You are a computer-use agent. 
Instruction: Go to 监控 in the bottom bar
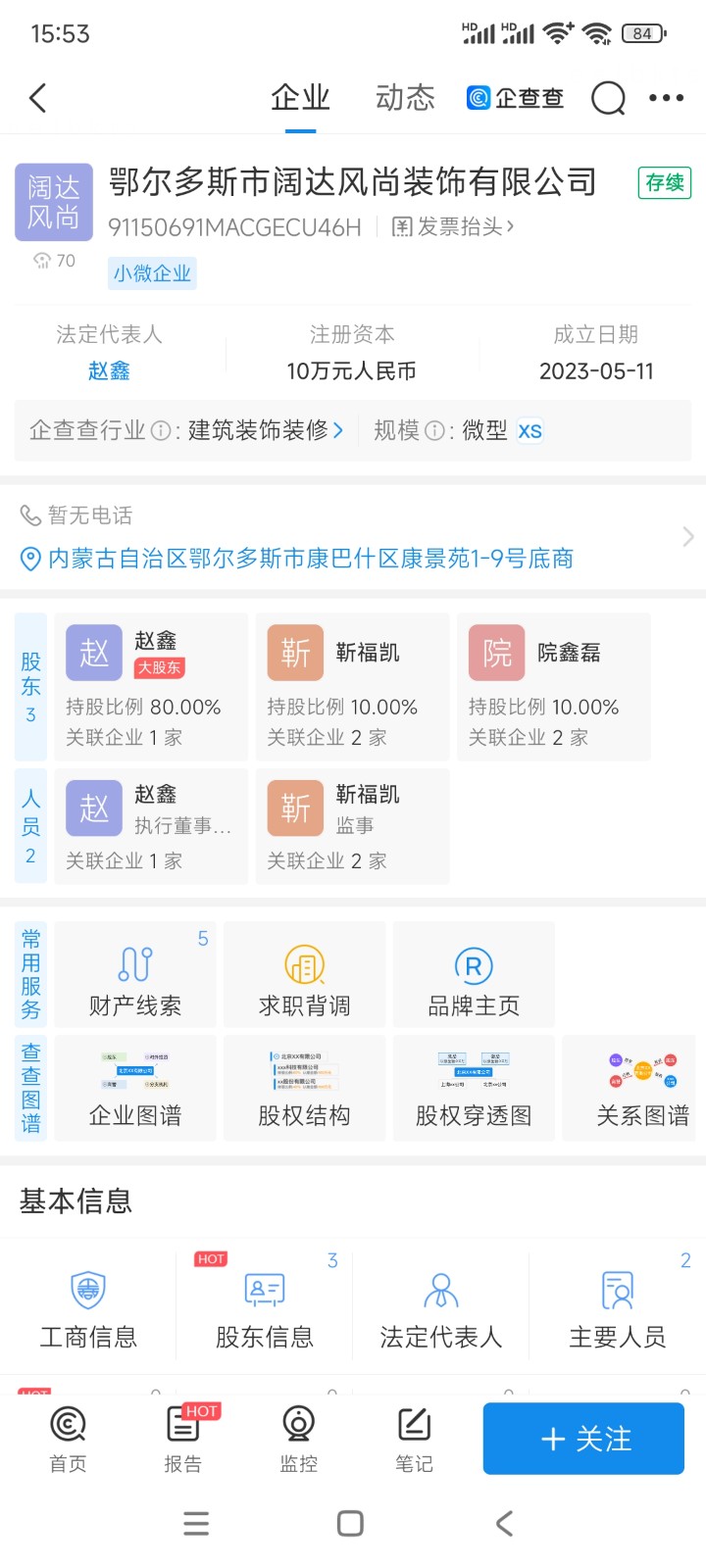click(x=298, y=1439)
